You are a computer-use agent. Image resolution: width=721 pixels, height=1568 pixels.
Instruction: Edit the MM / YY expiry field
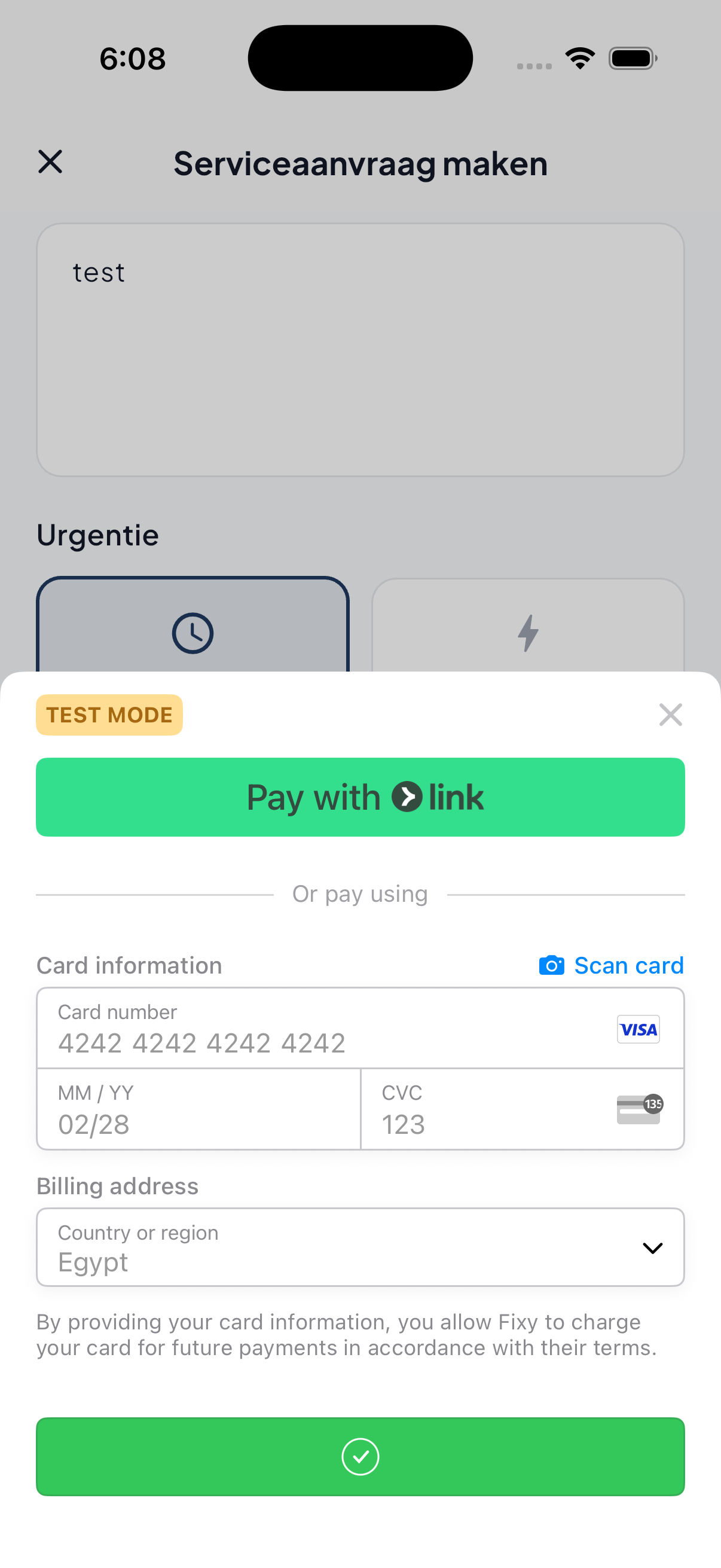click(x=198, y=1110)
